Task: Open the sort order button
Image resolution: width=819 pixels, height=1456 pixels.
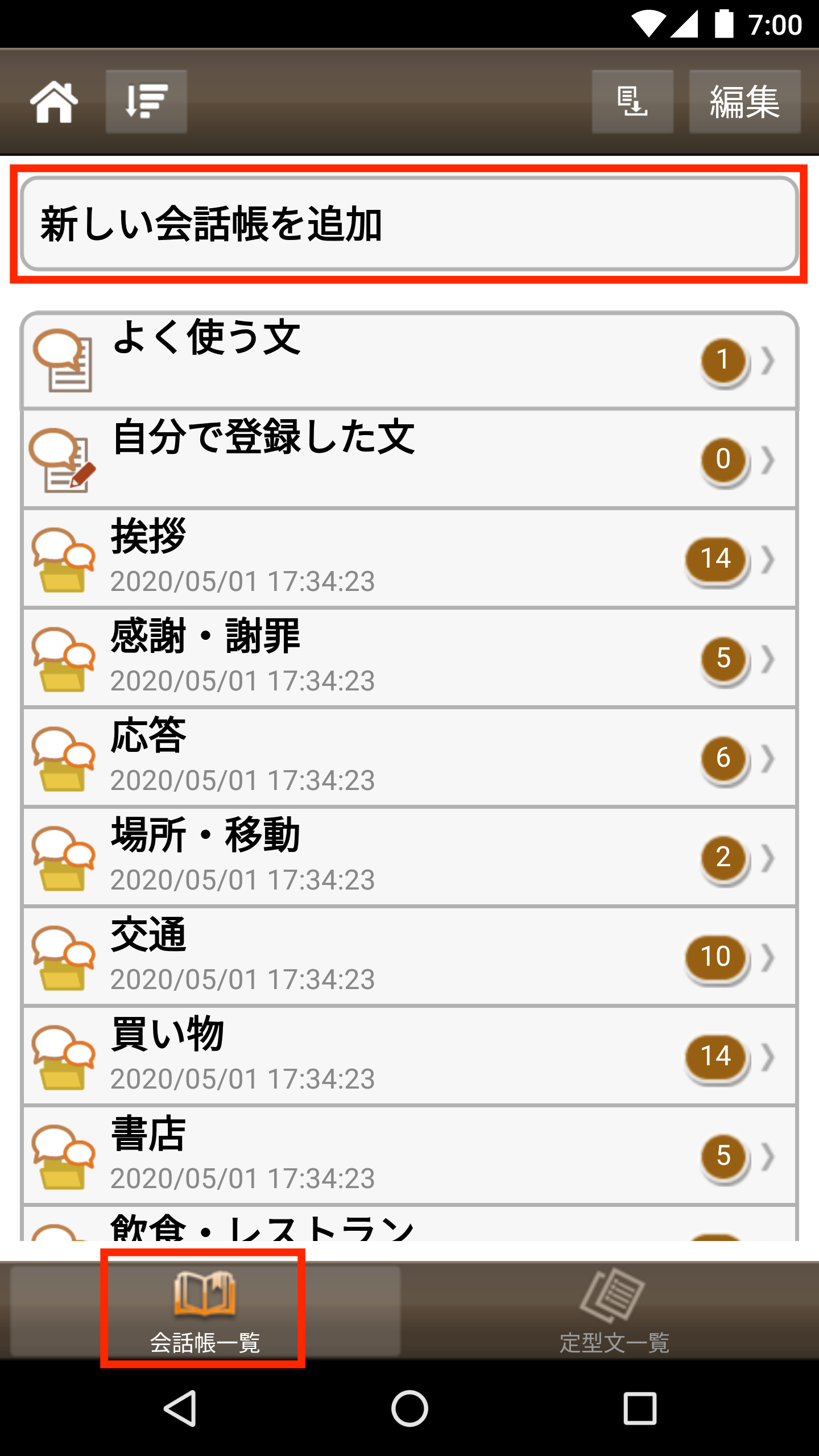Action: coord(146,102)
